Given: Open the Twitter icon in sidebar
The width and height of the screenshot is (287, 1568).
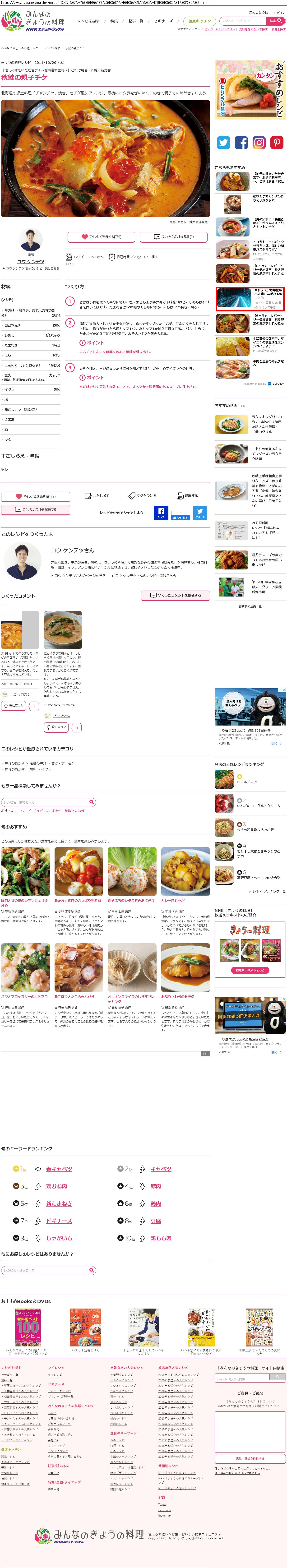Looking at the screenshot, I should tap(224, 143).
